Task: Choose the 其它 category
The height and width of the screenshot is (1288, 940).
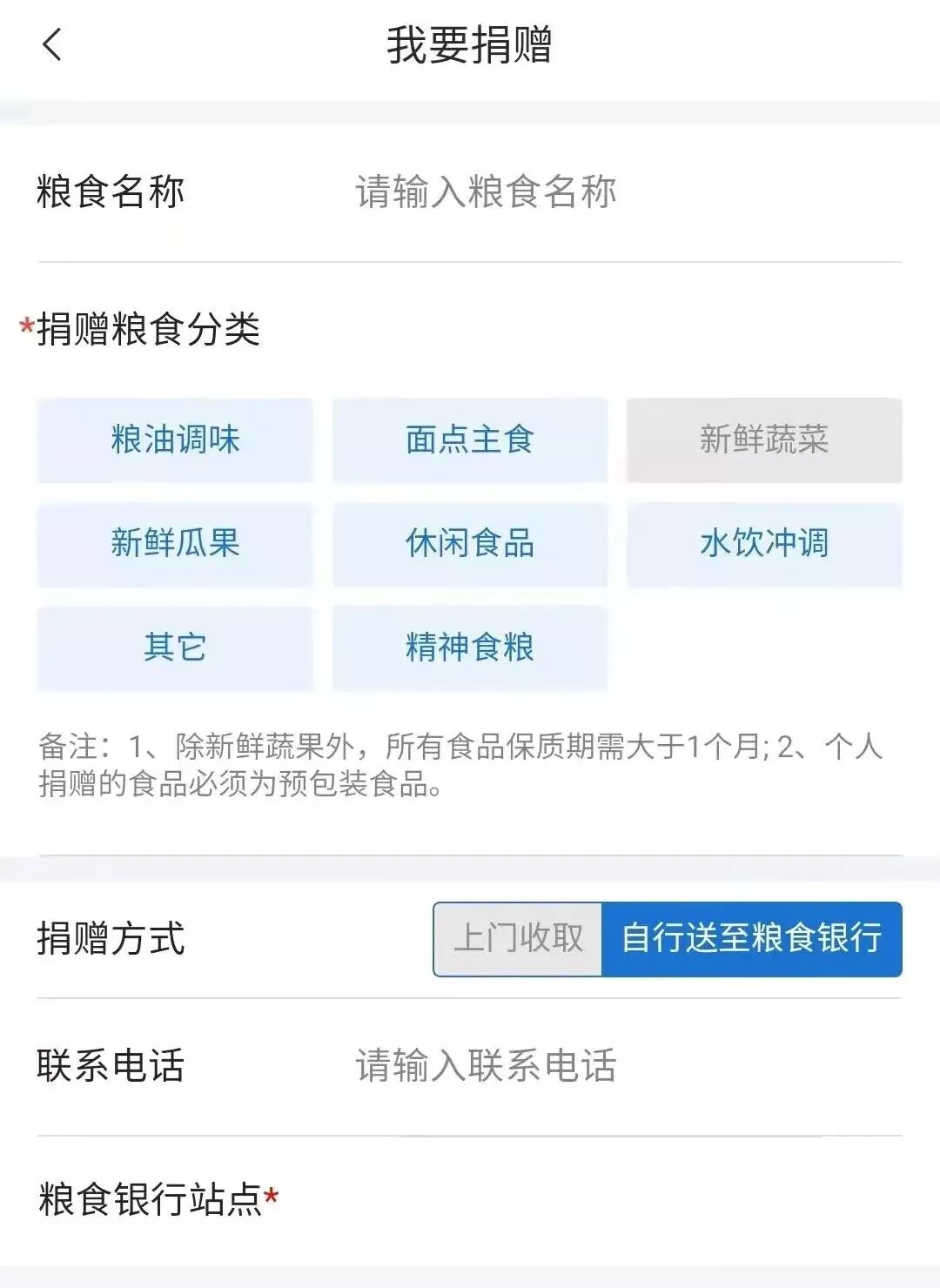Action: click(175, 647)
